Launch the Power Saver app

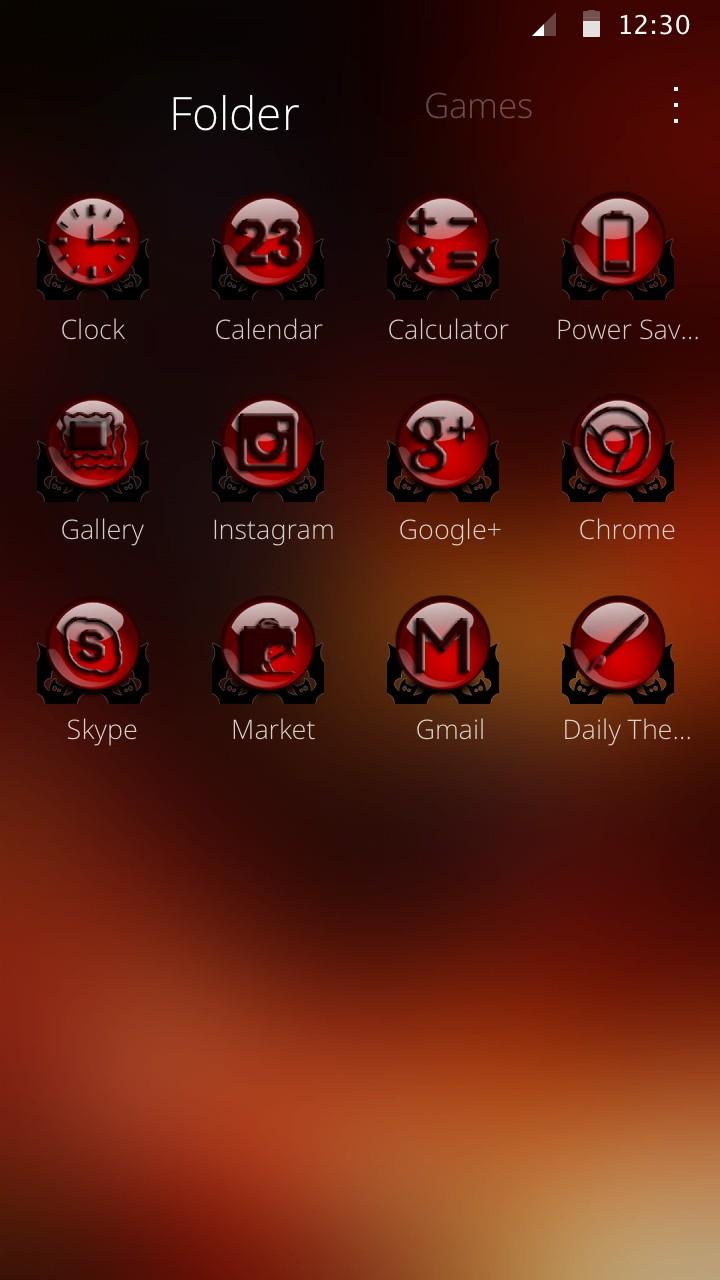point(618,248)
